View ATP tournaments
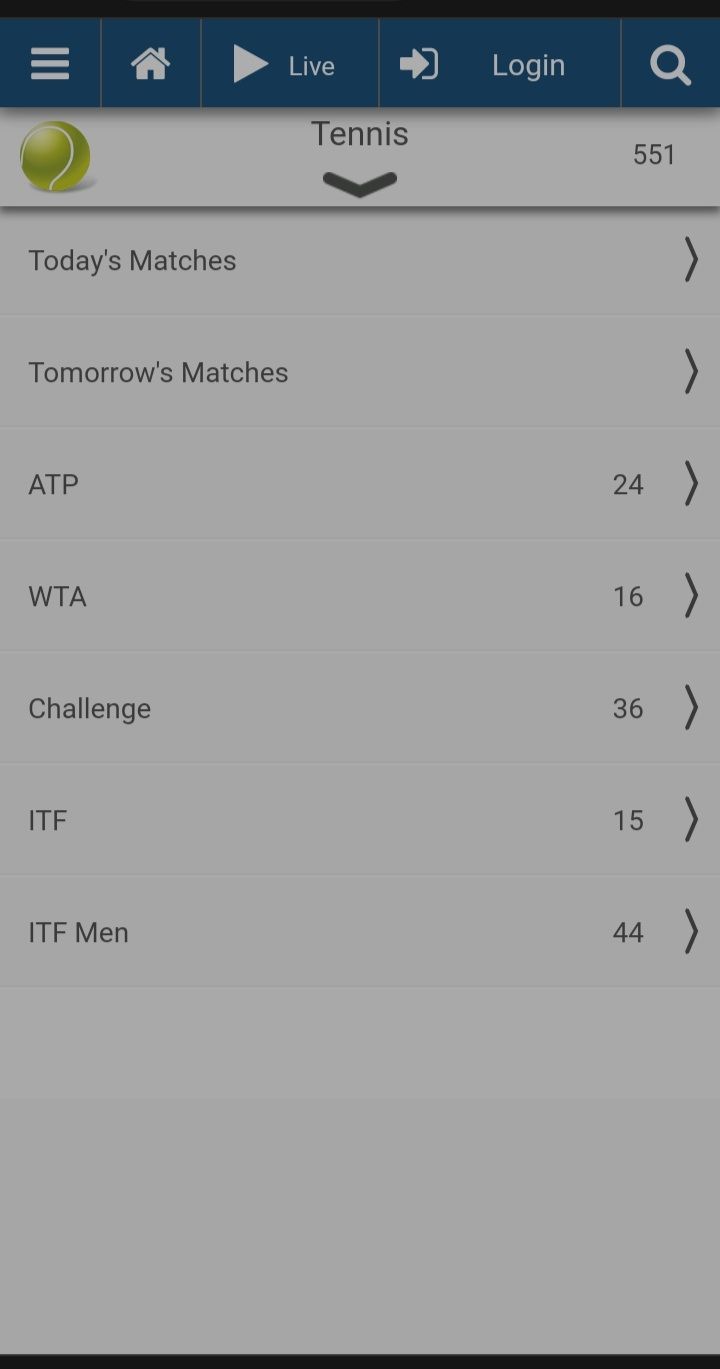 tap(360, 484)
